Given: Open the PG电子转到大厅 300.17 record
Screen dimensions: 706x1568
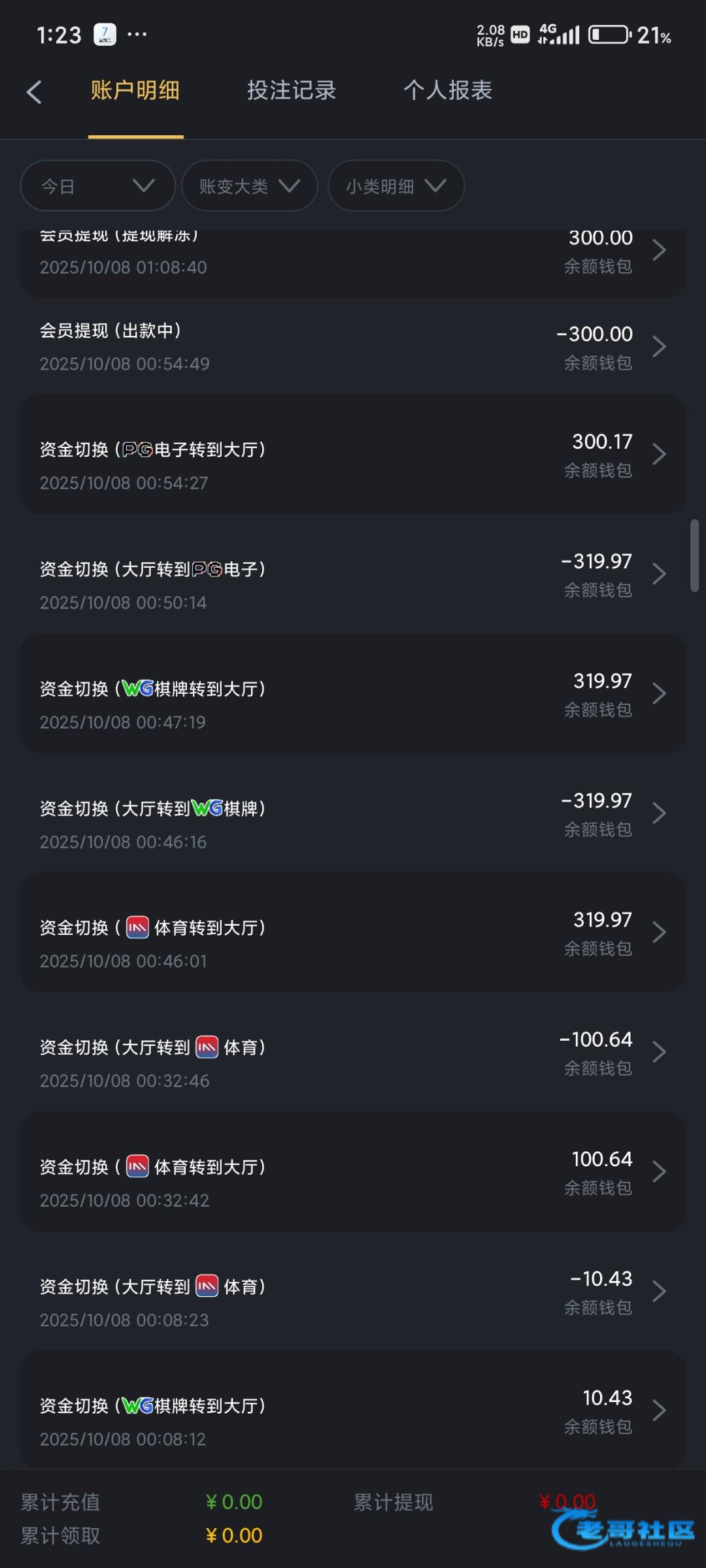Looking at the screenshot, I should click(x=353, y=454).
